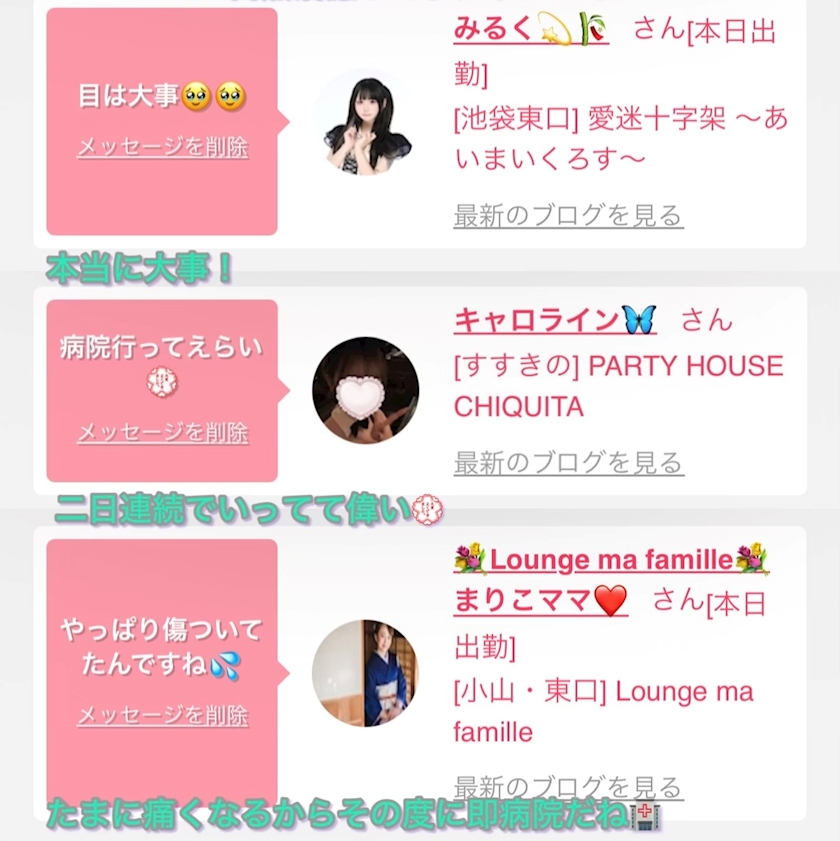Open キャロライン's profile name link
Screen dimensions: 840x841
tap(555, 320)
